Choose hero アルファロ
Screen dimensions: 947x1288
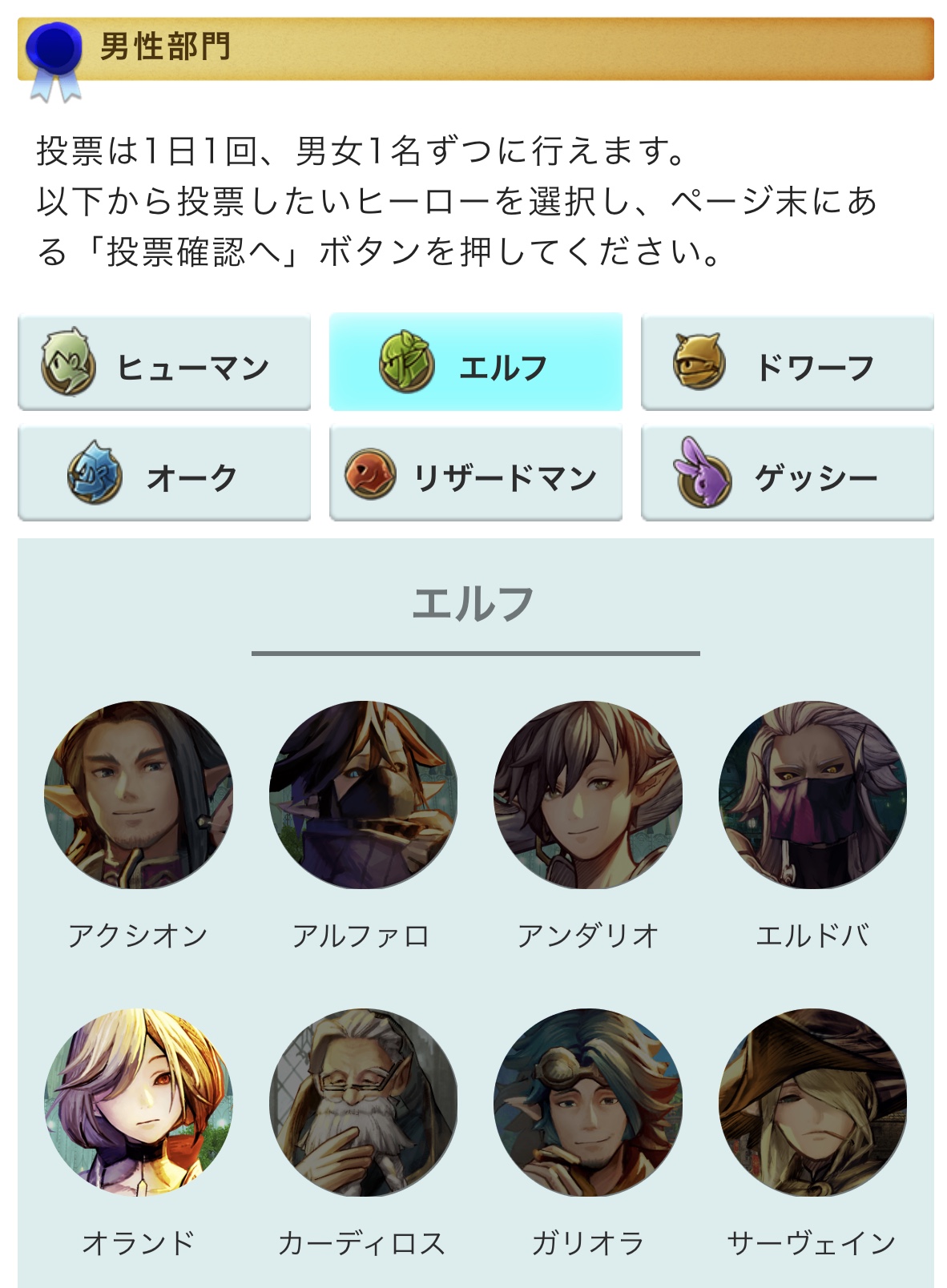(x=363, y=795)
